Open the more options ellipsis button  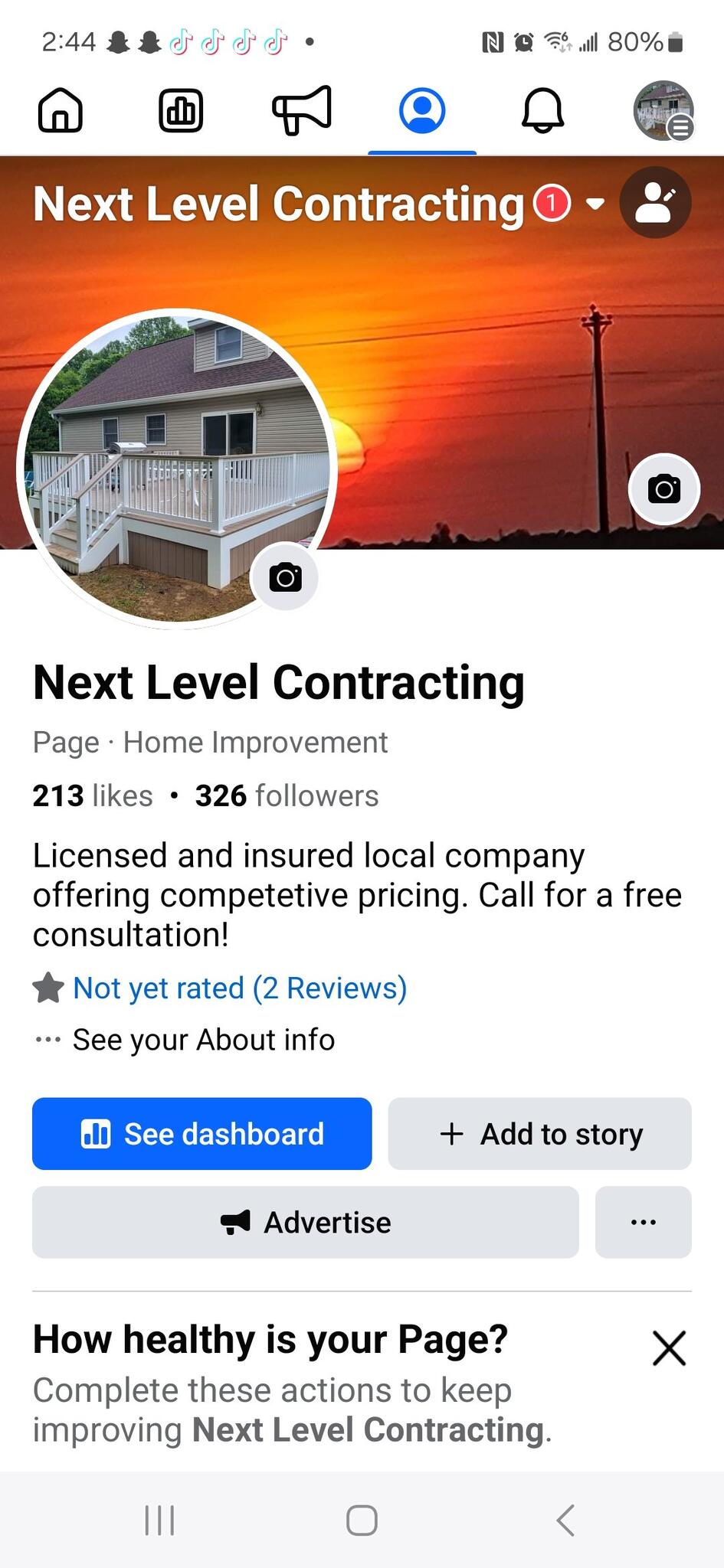[x=643, y=1223]
